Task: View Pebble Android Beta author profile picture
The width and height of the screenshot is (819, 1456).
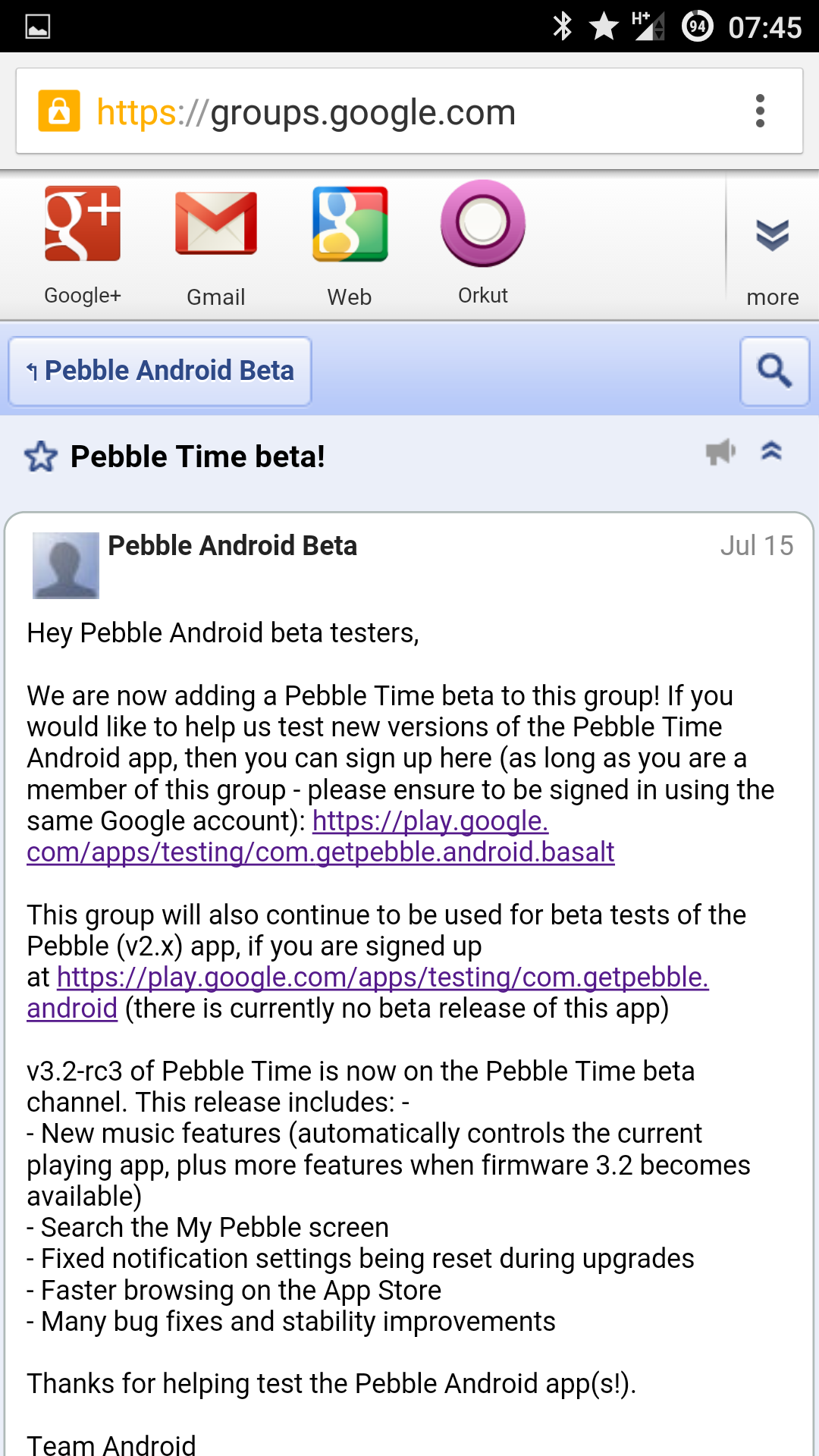Action: click(66, 565)
